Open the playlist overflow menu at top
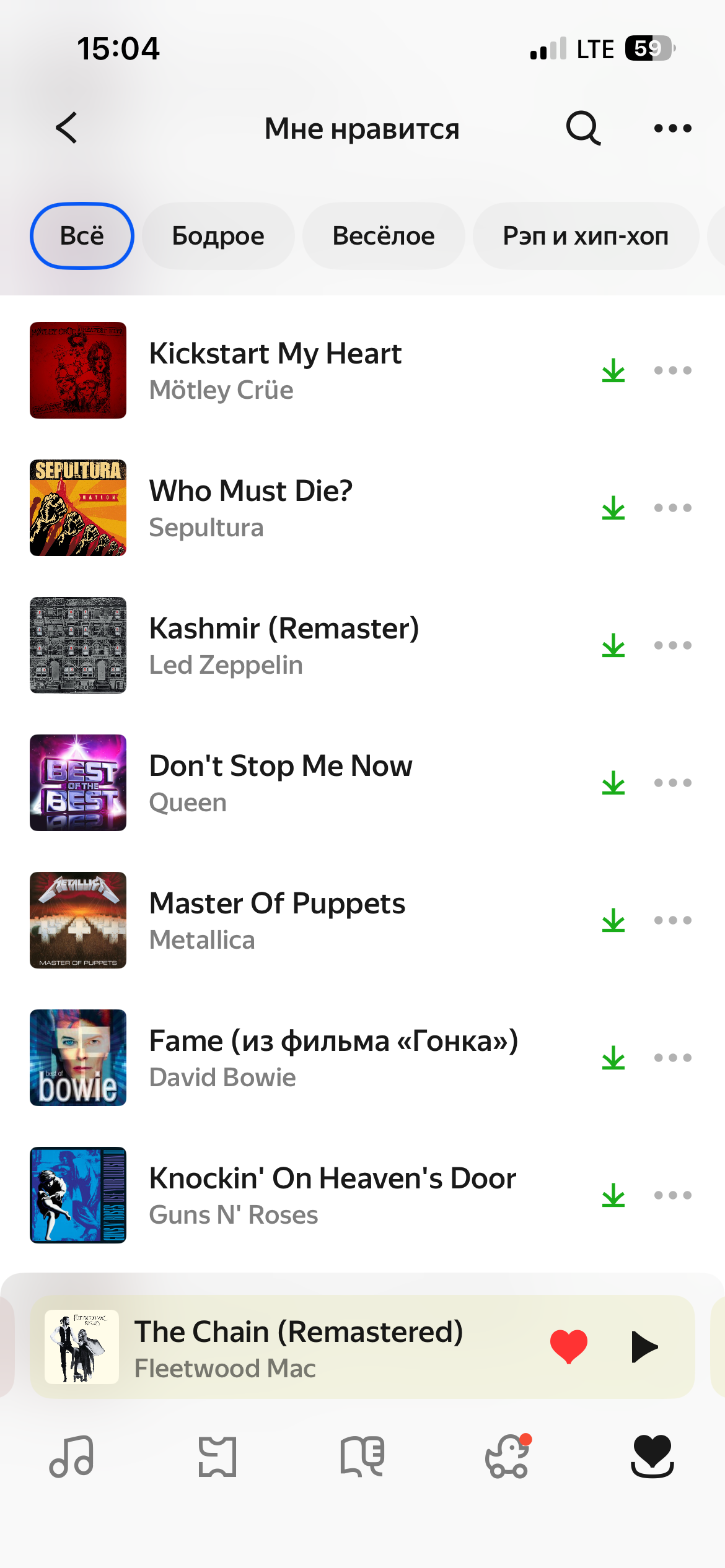This screenshot has width=725, height=1568. (x=672, y=128)
